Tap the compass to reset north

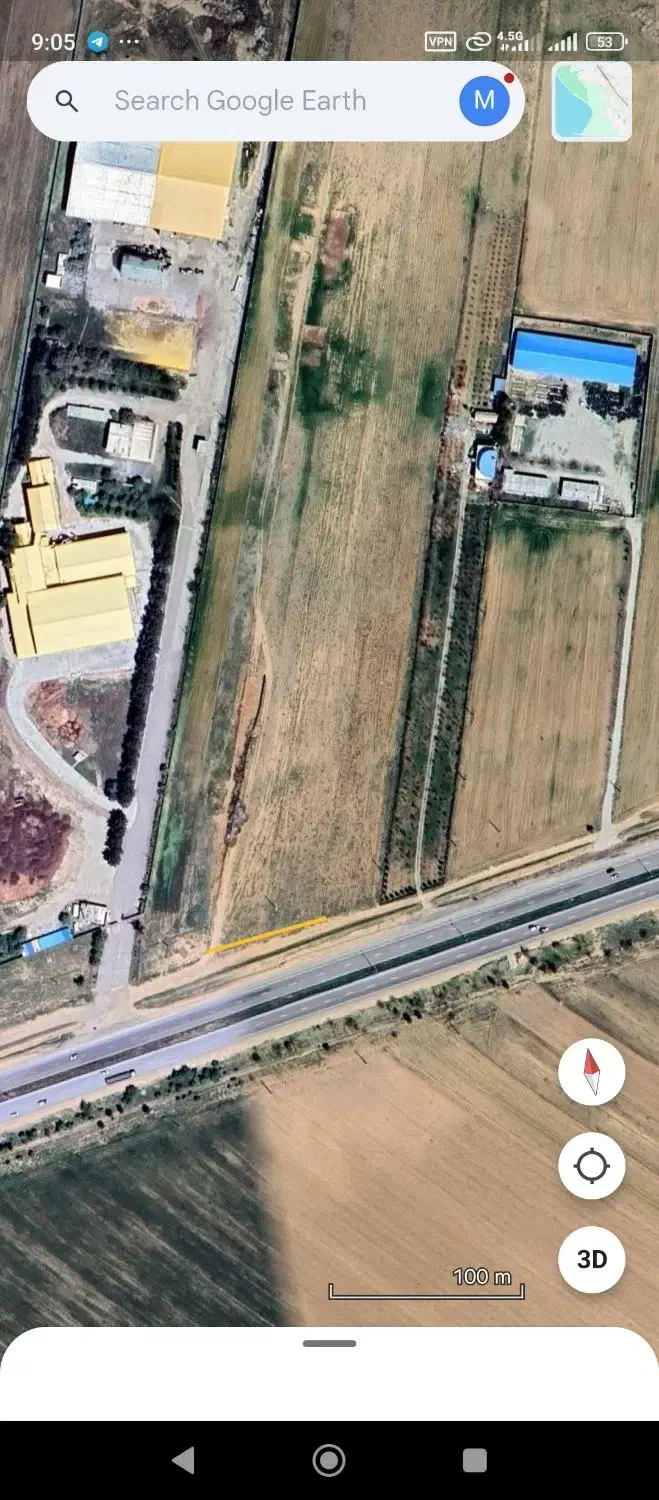click(x=592, y=1072)
